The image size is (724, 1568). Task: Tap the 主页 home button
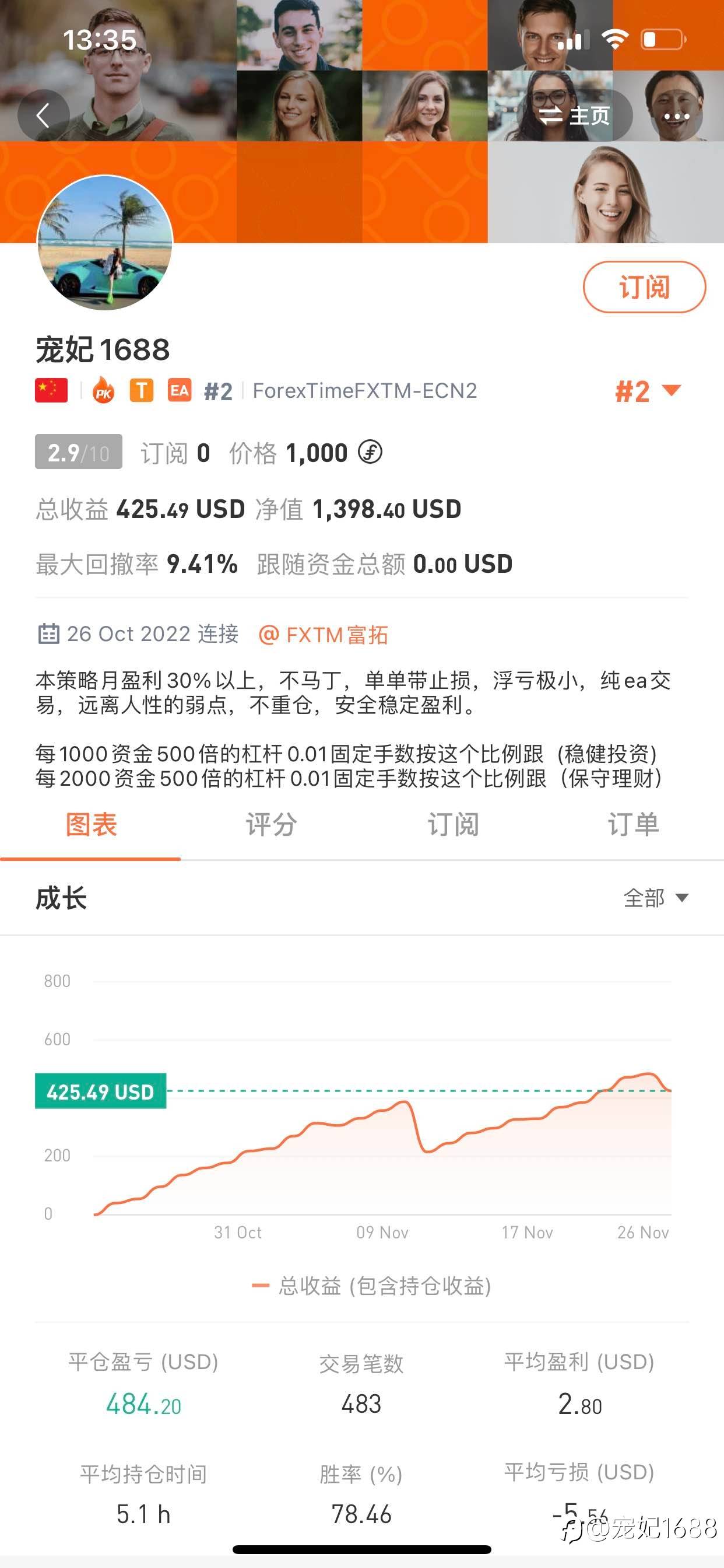point(574,115)
